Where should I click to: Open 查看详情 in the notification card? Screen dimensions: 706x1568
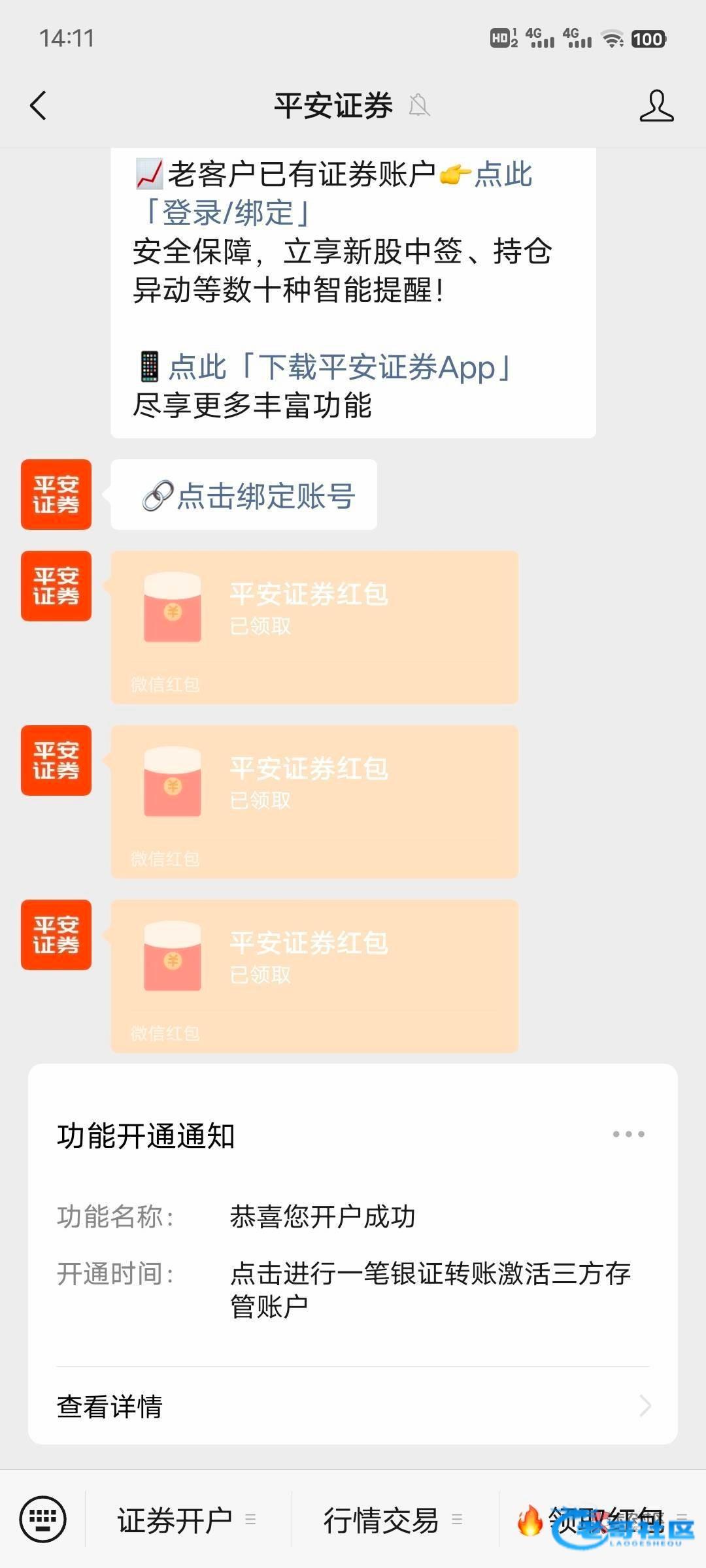point(353,1406)
